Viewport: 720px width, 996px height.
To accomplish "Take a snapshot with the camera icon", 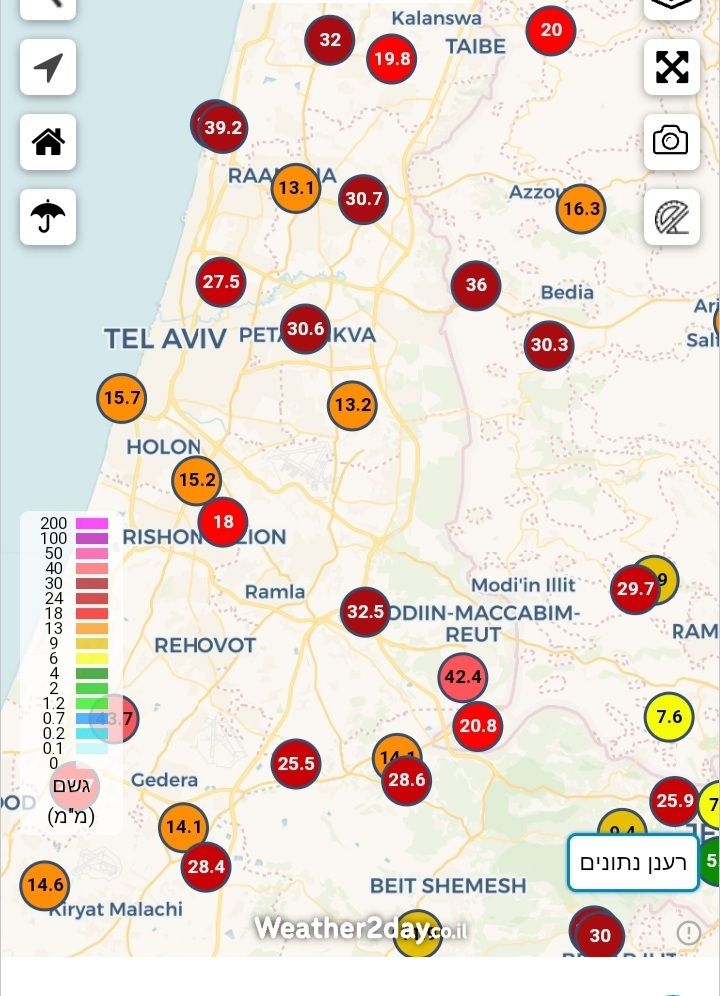I will point(671,142).
